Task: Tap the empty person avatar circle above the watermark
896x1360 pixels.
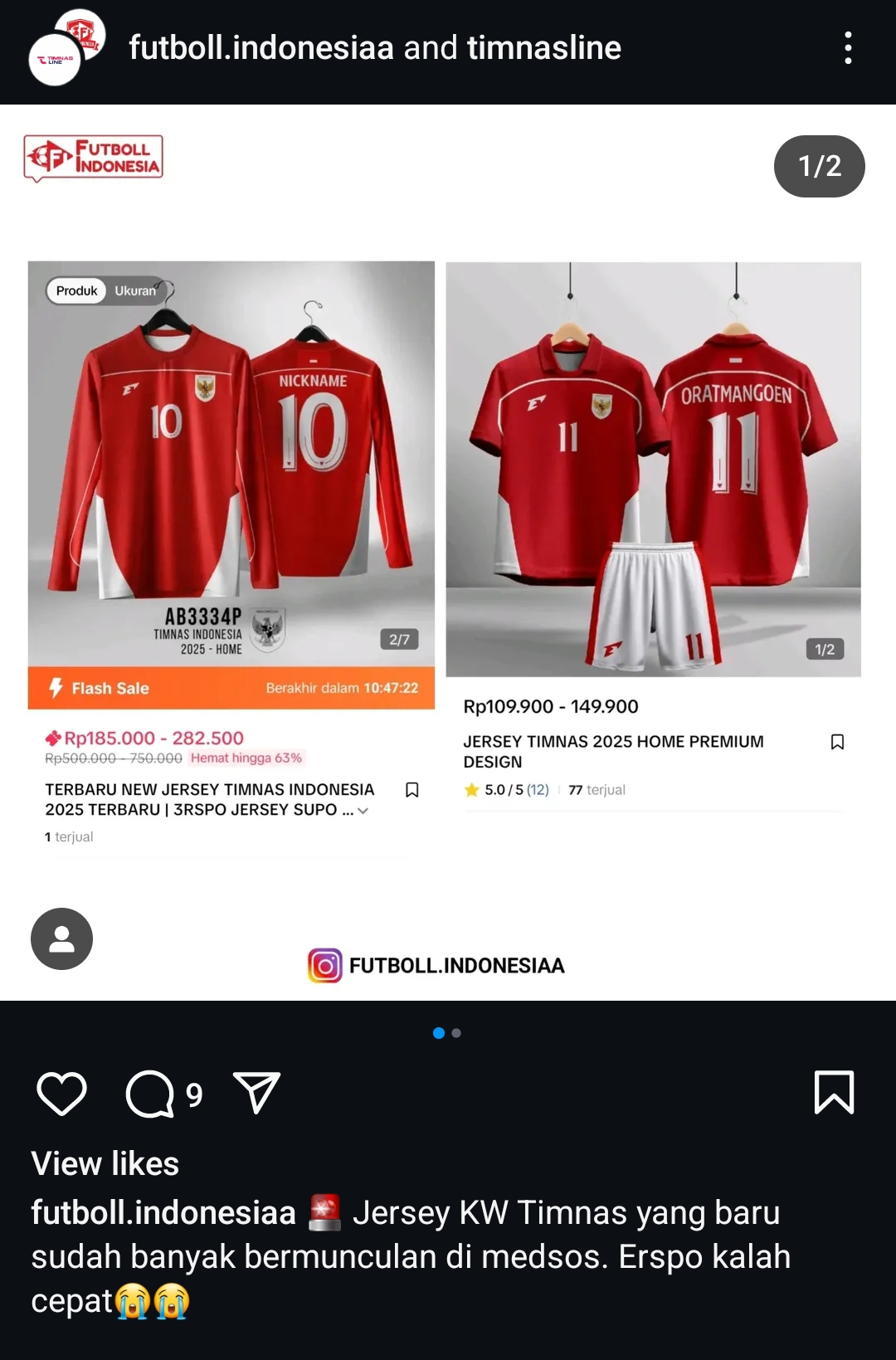Action: pos(61,938)
